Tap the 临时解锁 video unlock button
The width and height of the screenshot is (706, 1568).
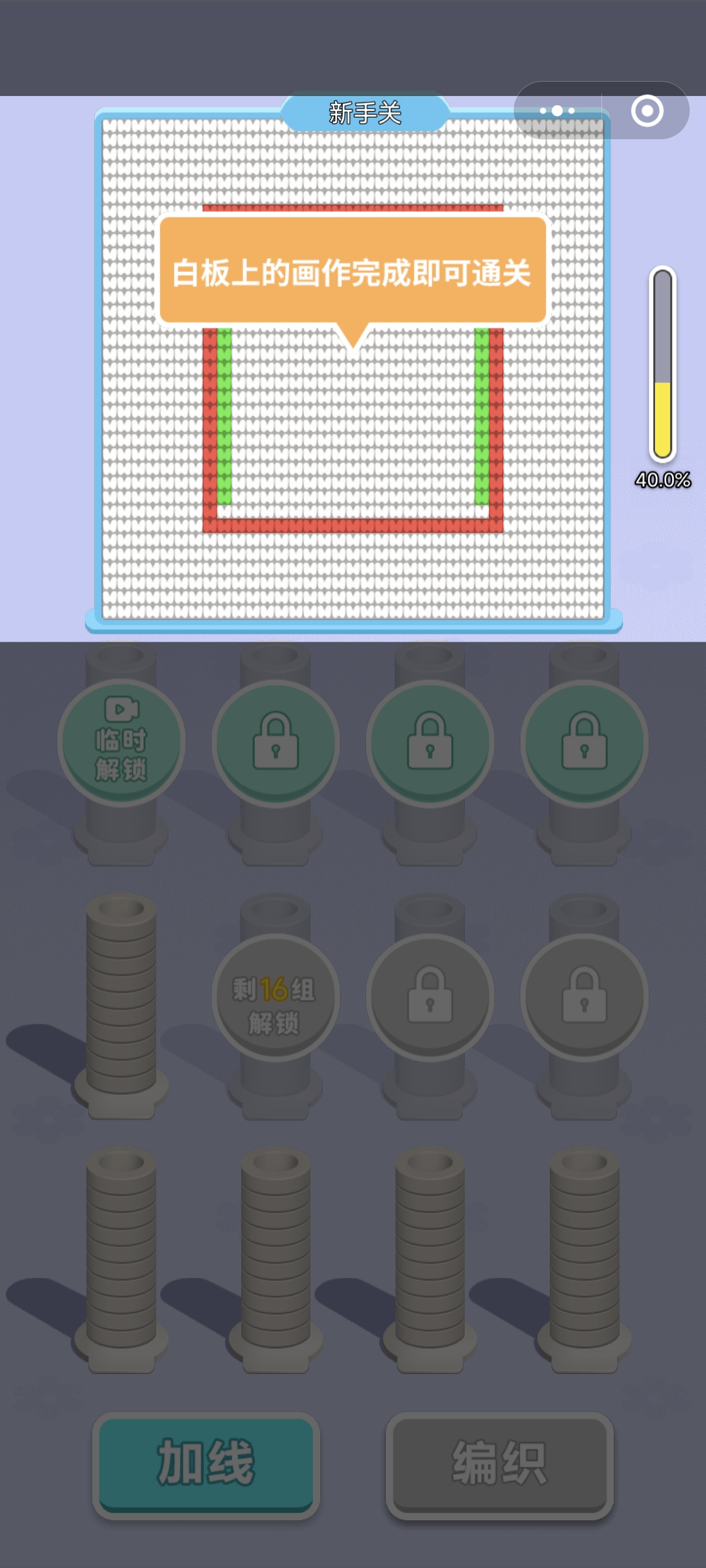click(122, 743)
